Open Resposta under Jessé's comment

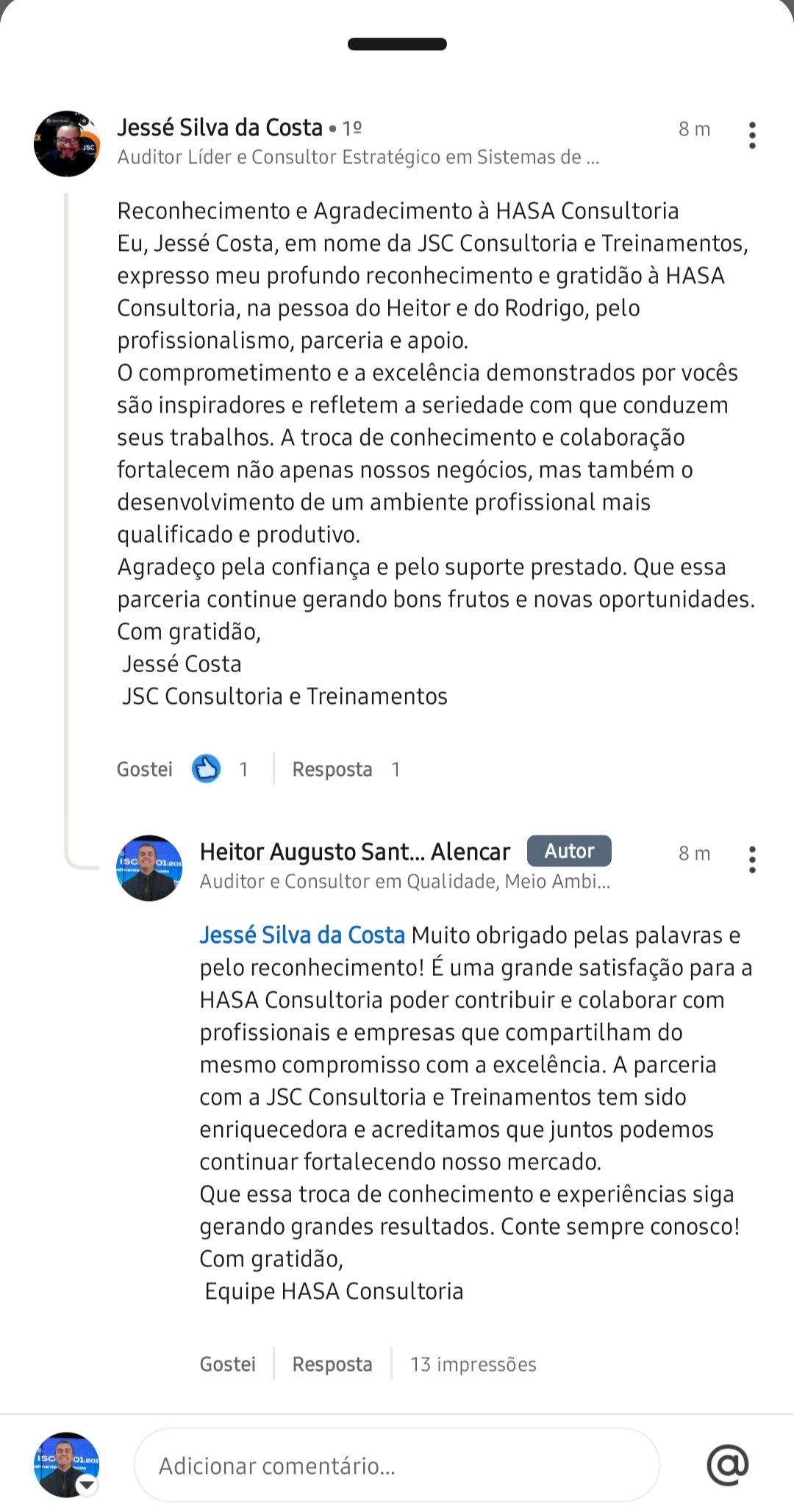[332, 769]
